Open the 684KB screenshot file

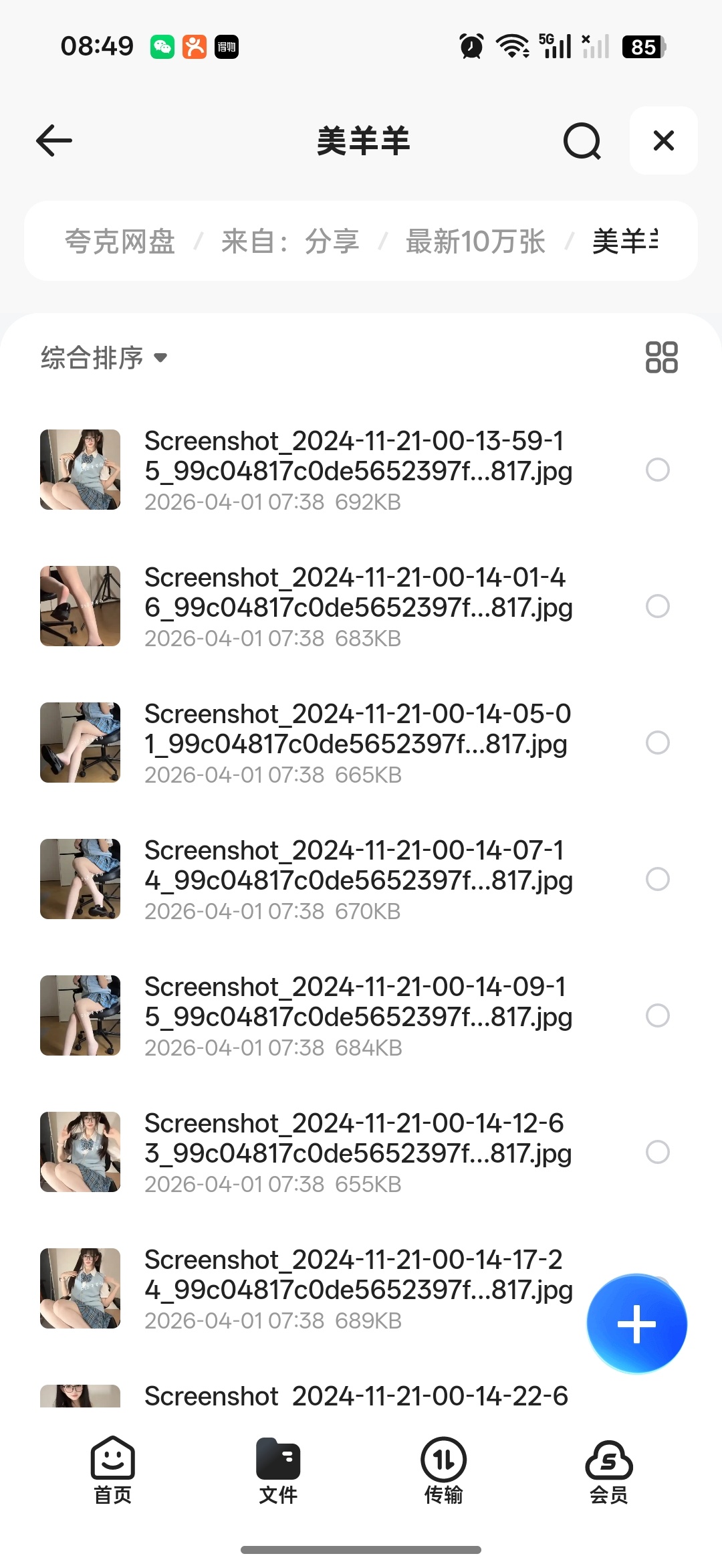(x=358, y=1015)
